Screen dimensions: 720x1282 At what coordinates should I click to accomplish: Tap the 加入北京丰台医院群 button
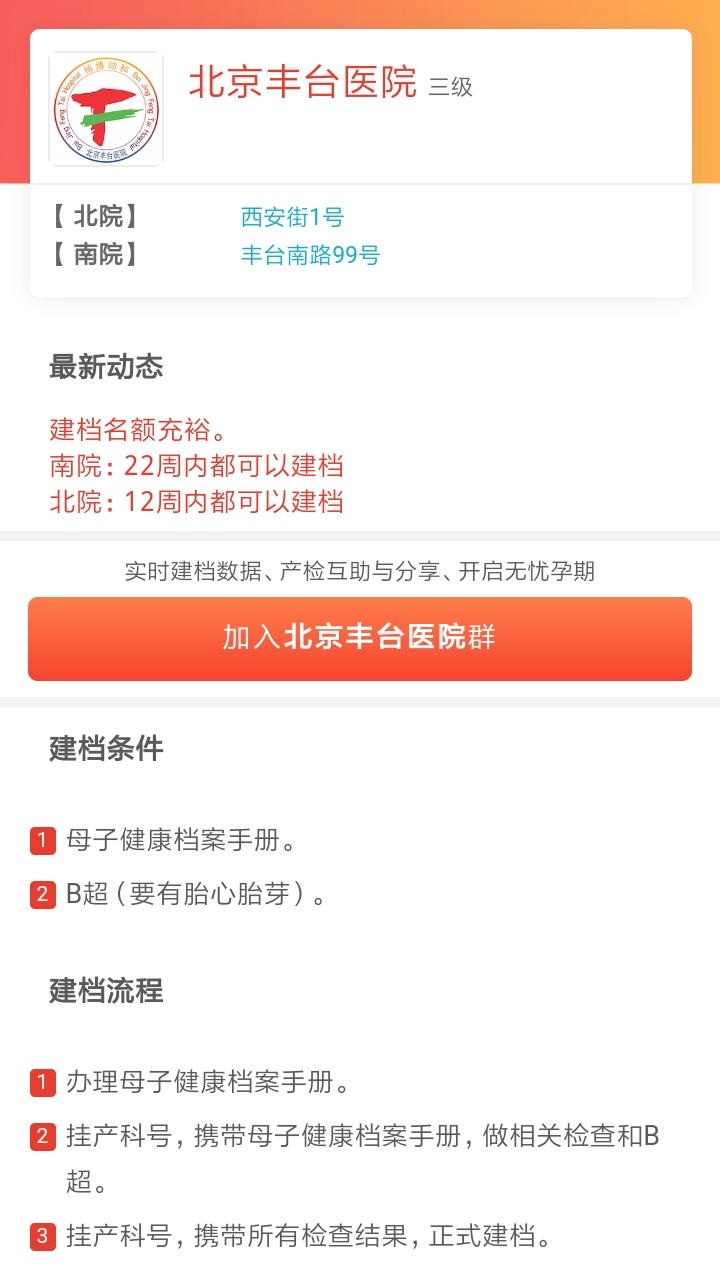tap(360, 638)
